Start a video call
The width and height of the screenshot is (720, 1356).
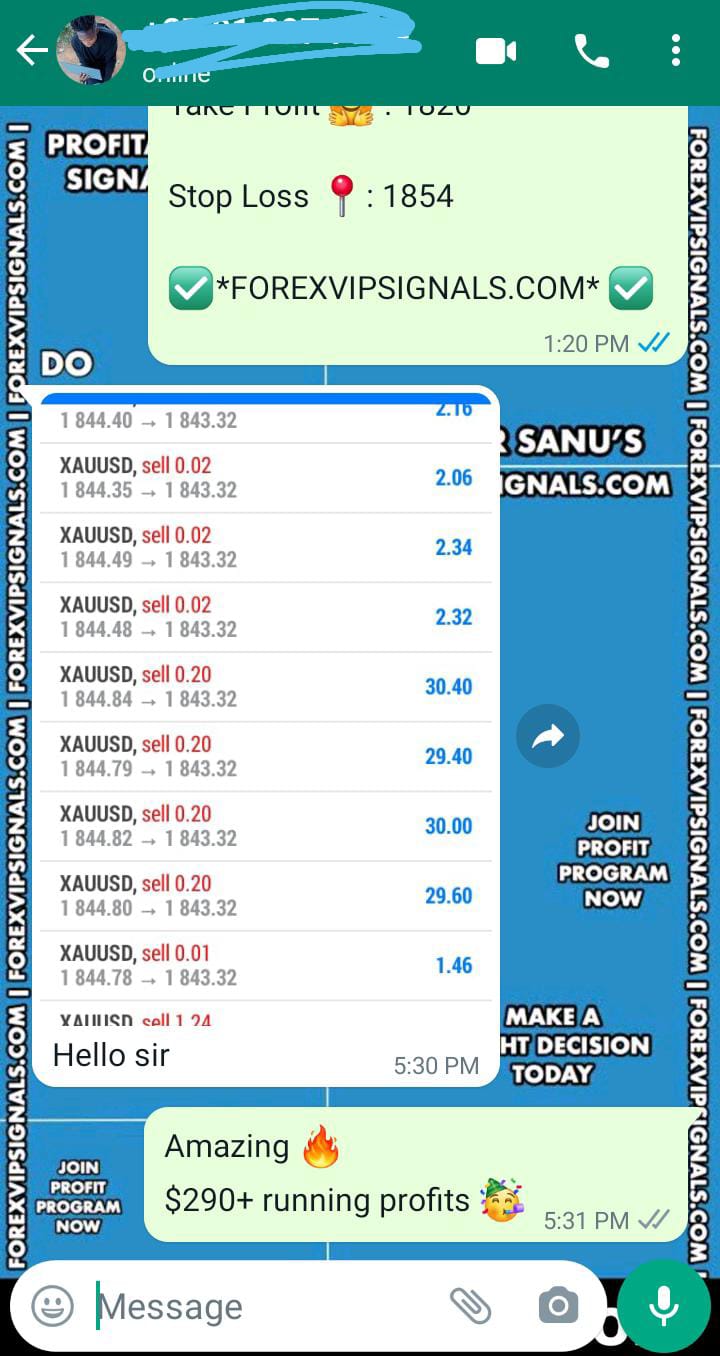(496, 51)
